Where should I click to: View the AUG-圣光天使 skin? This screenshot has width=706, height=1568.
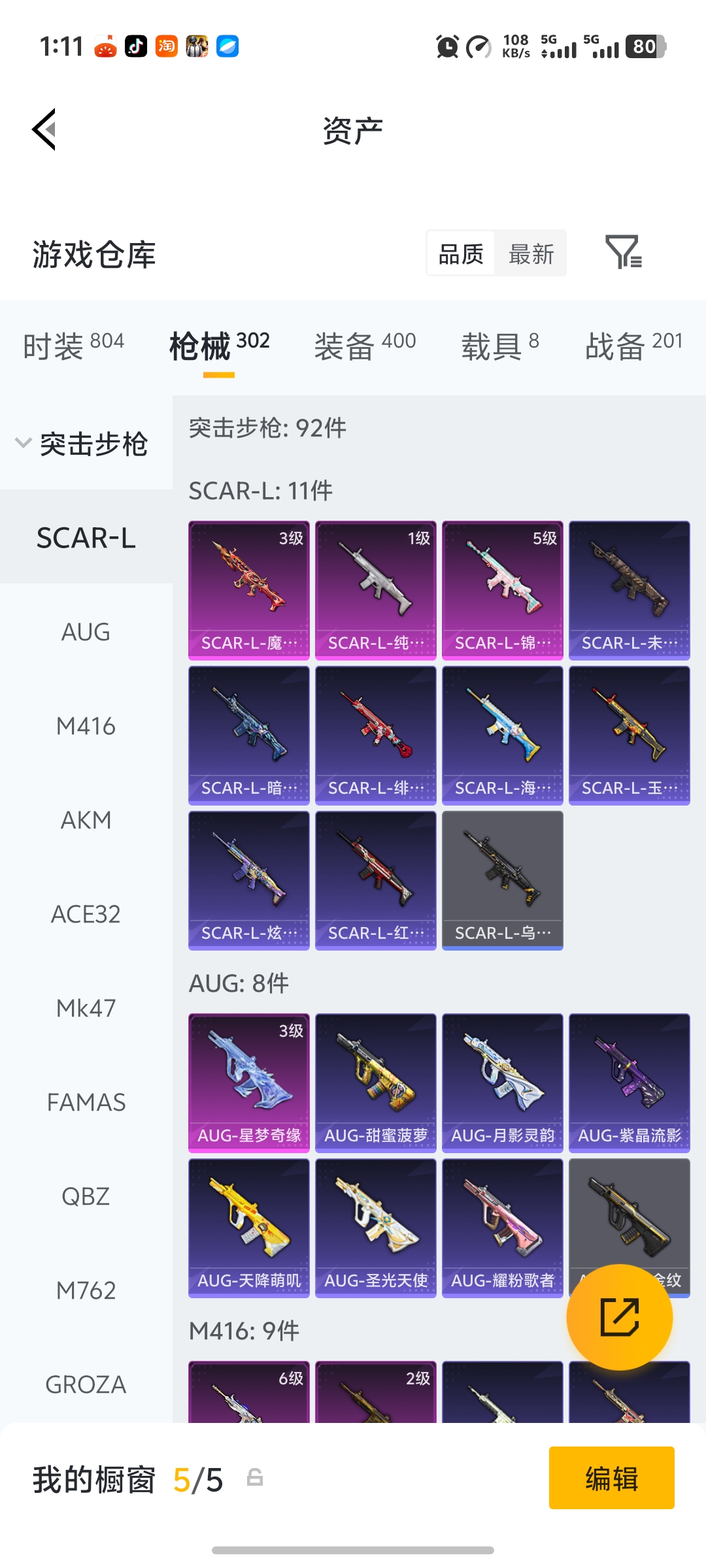click(x=376, y=1228)
